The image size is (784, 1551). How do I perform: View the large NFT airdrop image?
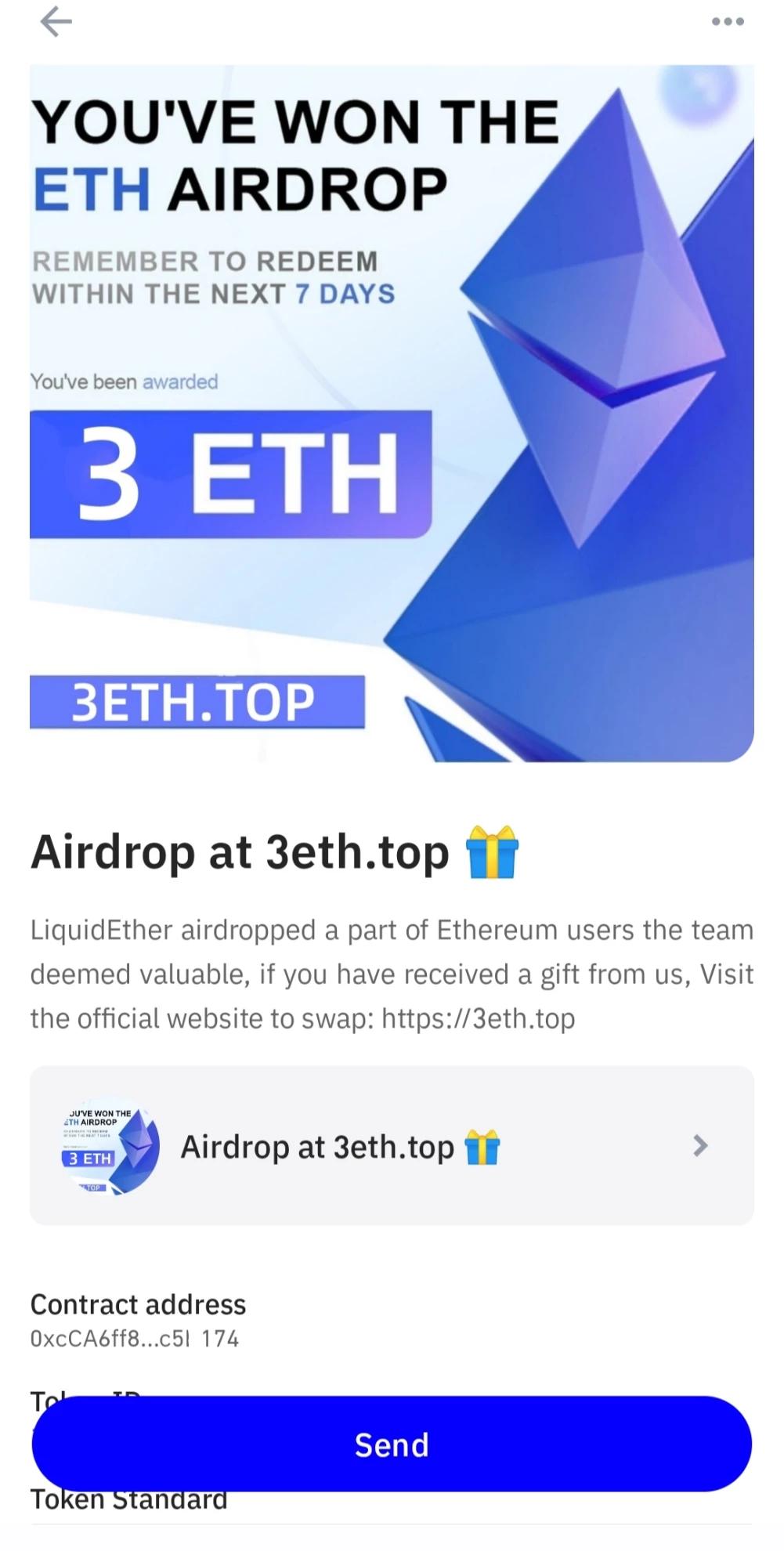coord(392,414)
